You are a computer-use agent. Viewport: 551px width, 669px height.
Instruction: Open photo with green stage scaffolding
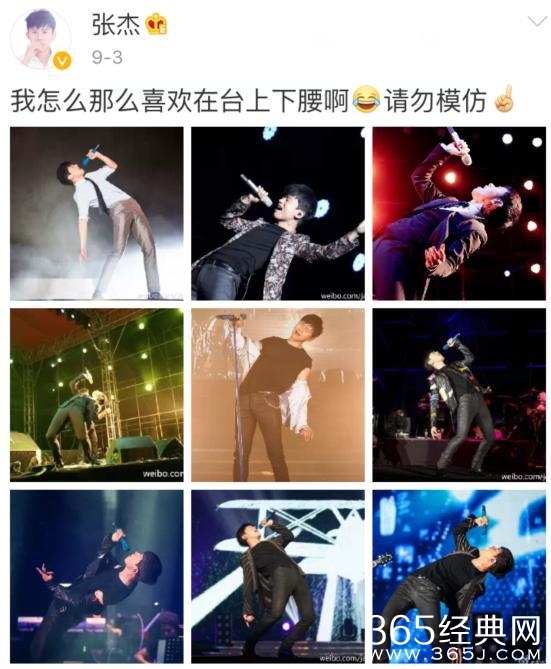point(97,395)
